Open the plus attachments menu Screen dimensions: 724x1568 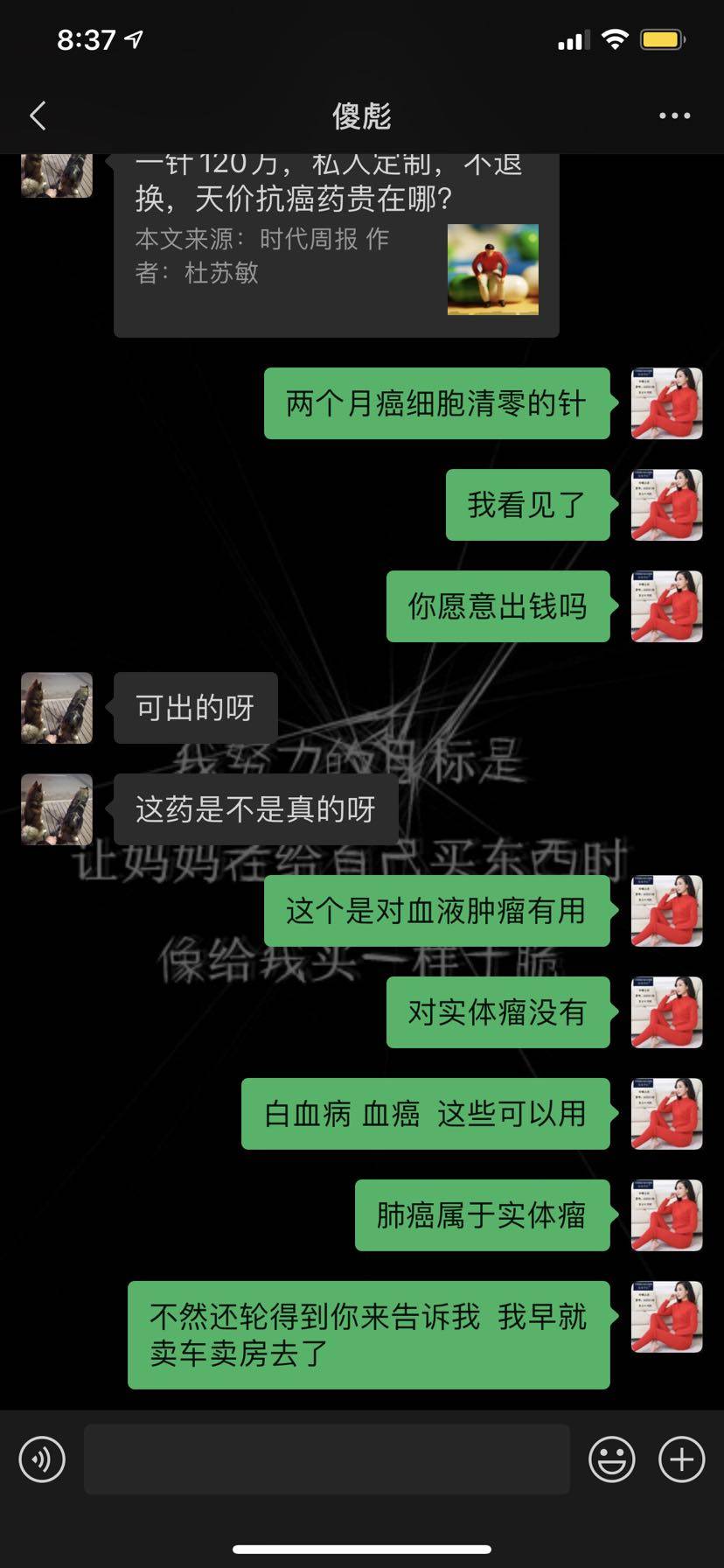681,1459
